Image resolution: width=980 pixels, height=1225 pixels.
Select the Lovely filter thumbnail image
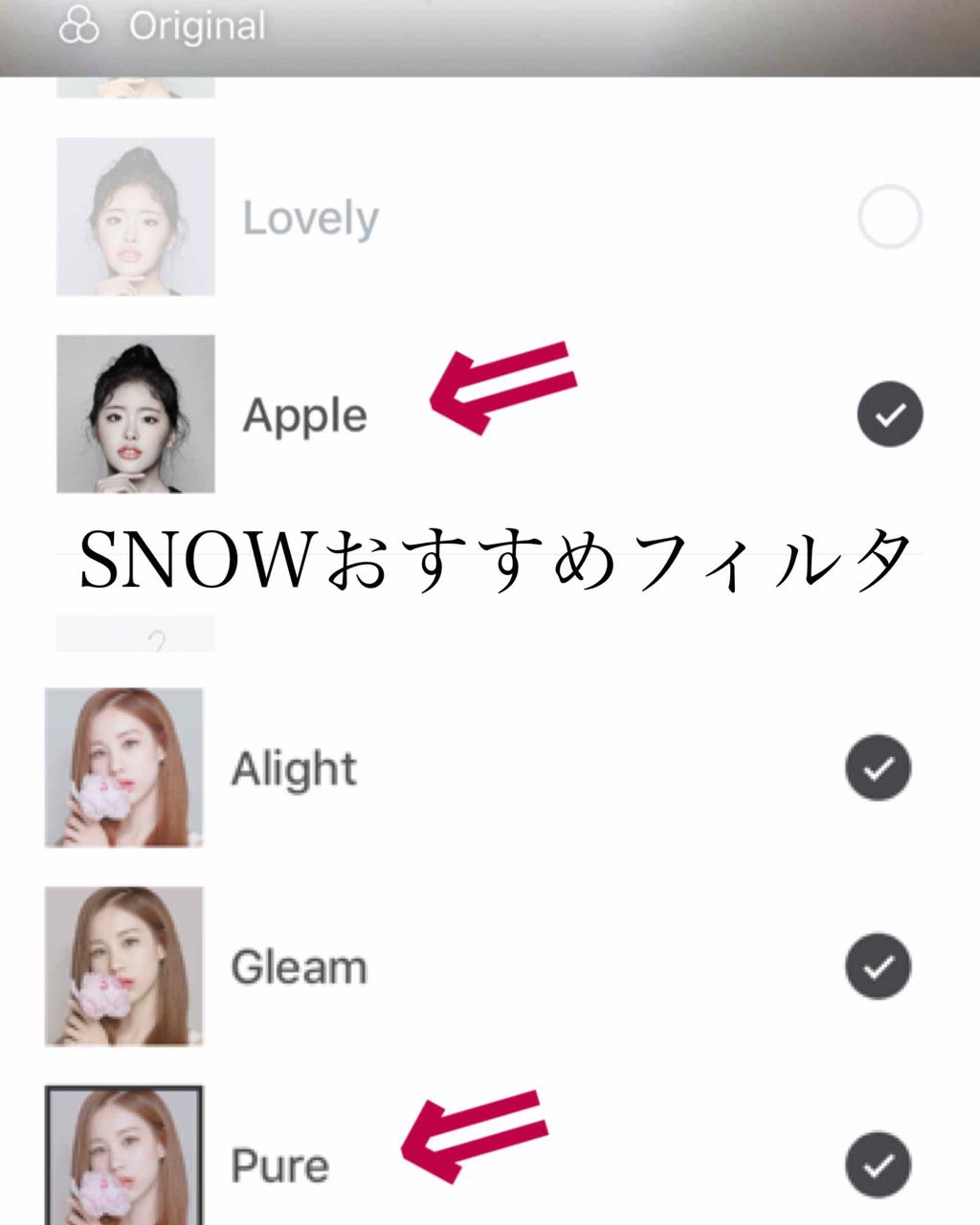click(136, 217)
